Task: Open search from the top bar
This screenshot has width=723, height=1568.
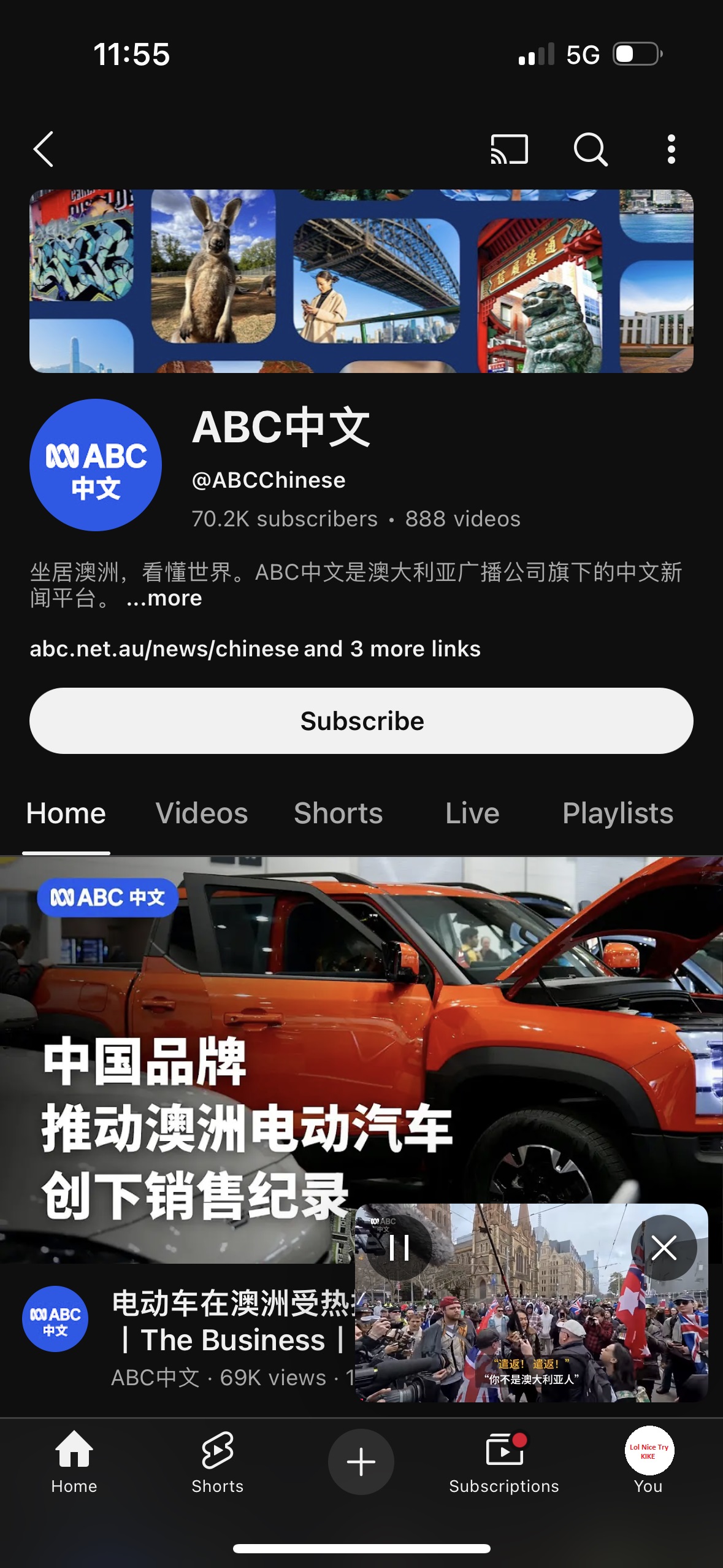Action: click(590, 149)
